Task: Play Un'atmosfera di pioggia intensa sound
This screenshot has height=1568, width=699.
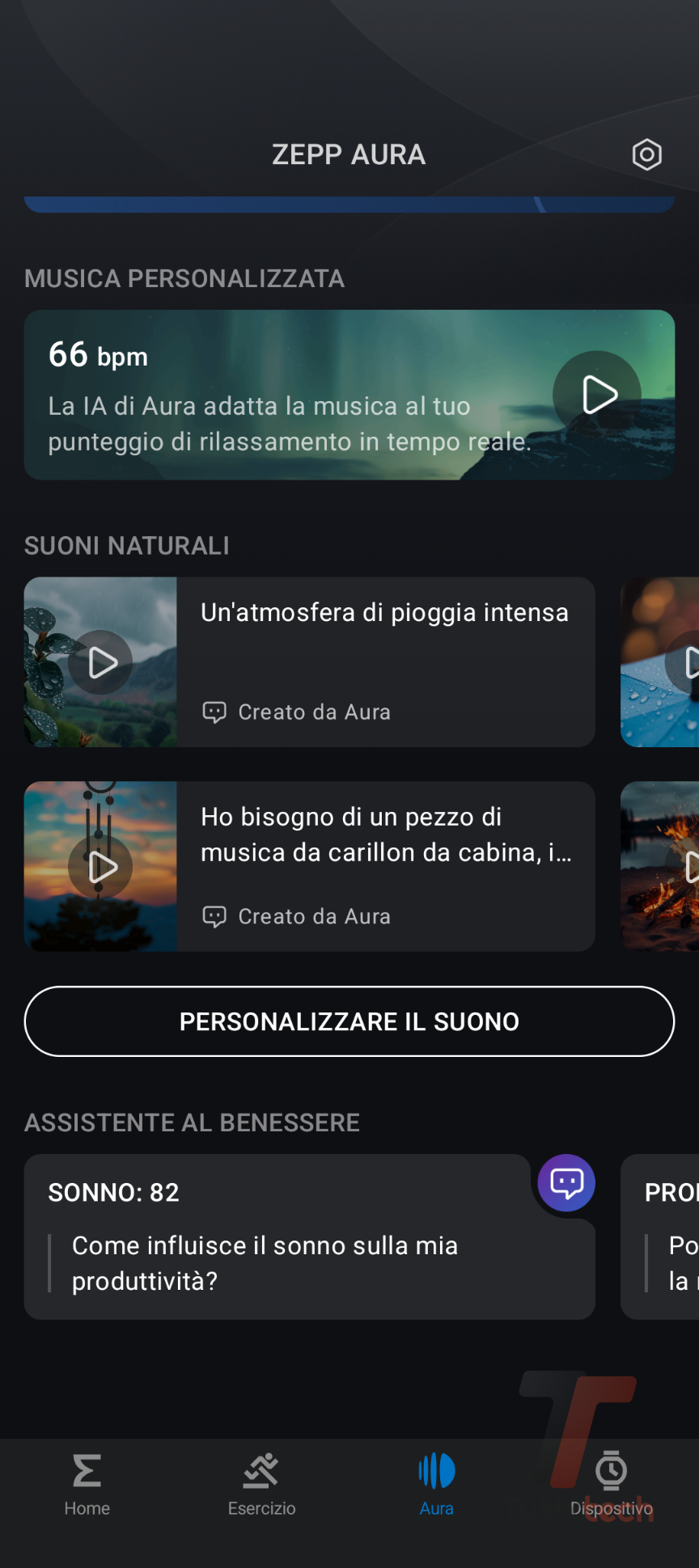Action: click(x=101, y=662)
